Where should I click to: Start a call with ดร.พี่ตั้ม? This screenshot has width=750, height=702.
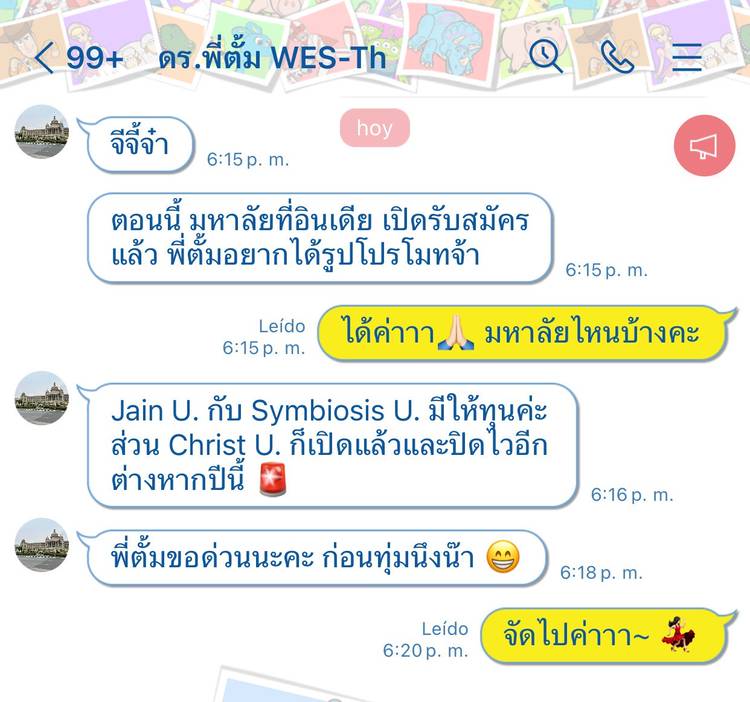(x=617, y=57)
